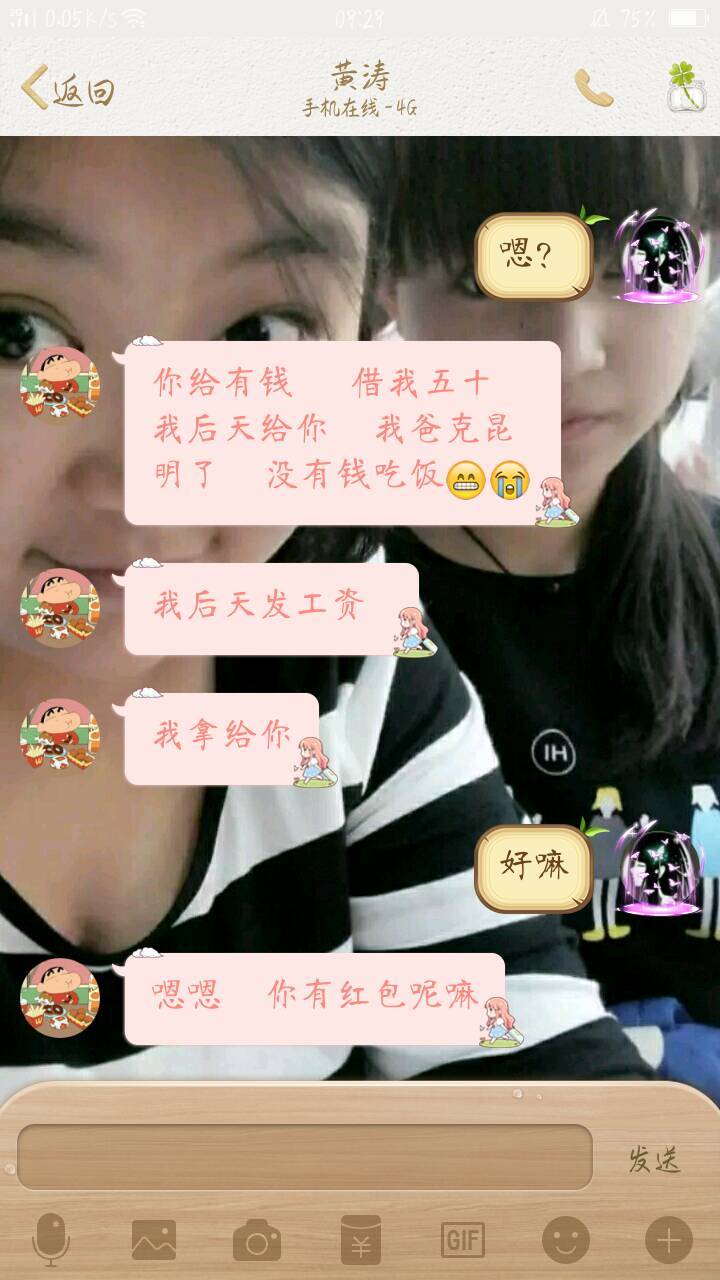Open sender's avatar beside 我后天发工资
Image resolution: width=720 pixels, height=1280 pixels.
tap(60, 608)
